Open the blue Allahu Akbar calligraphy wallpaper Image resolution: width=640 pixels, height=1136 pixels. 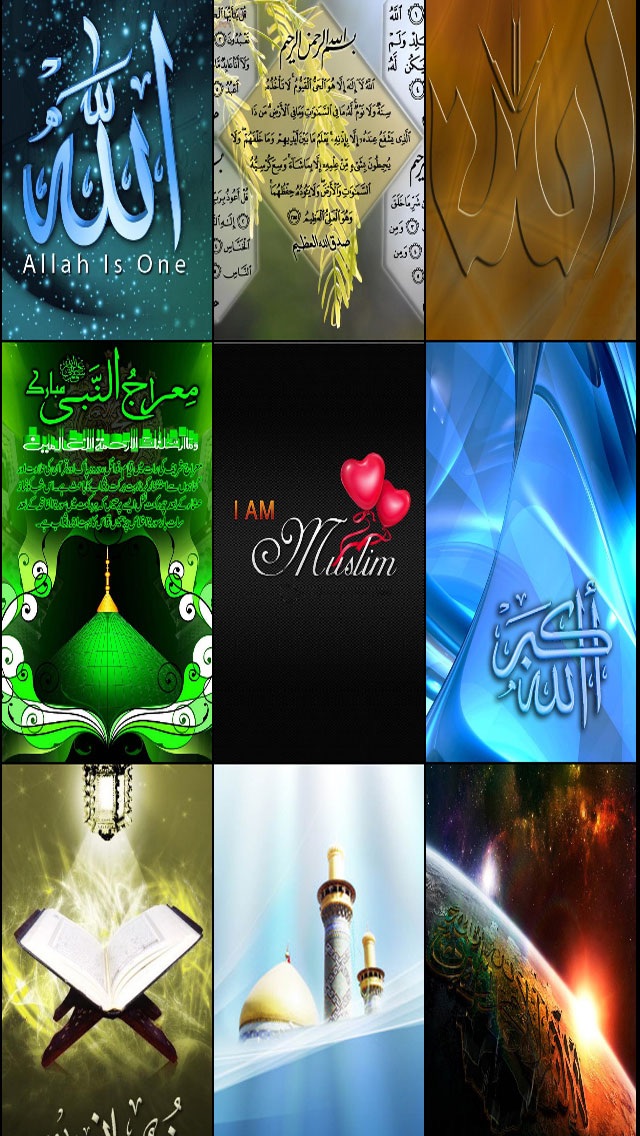point(532,552)
